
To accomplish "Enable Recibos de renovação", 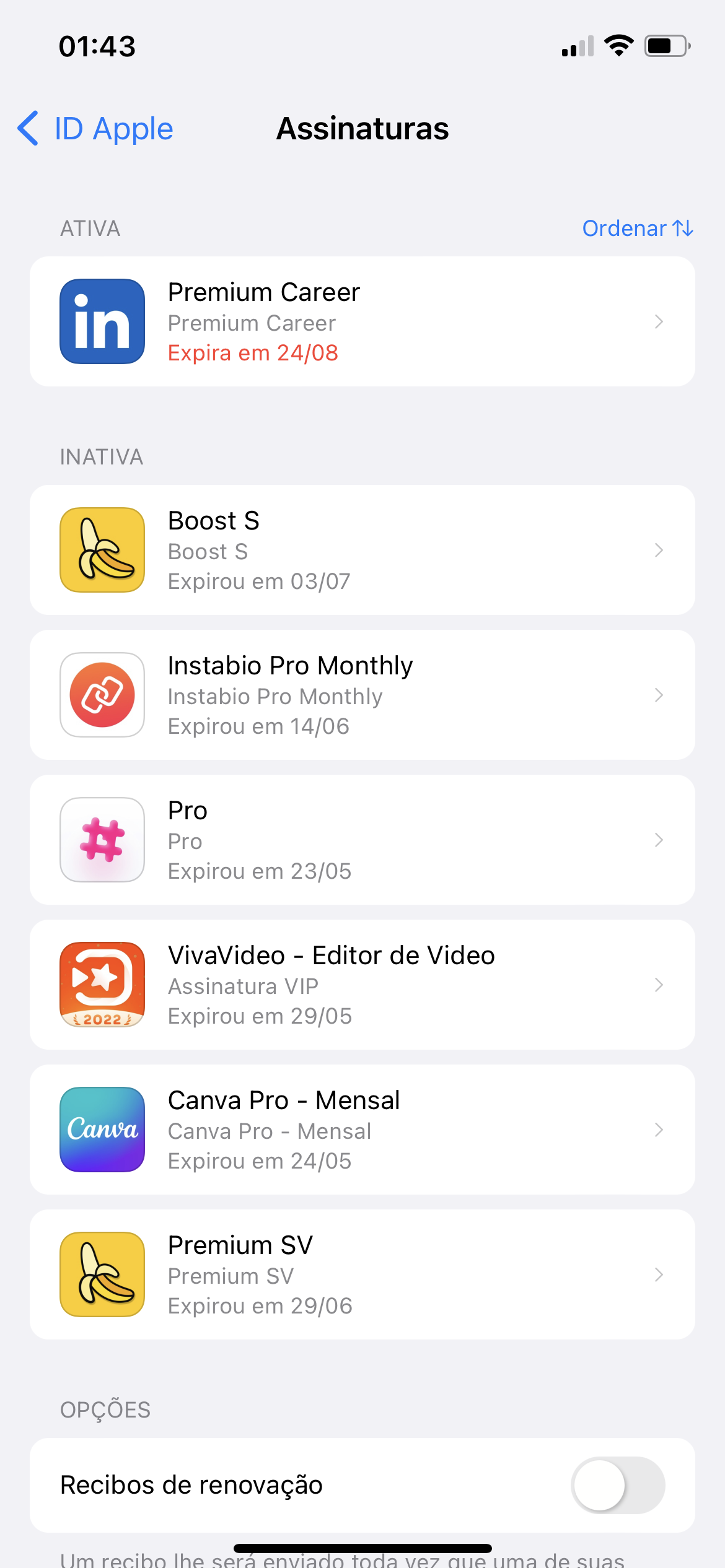I will coord(617,1485).
